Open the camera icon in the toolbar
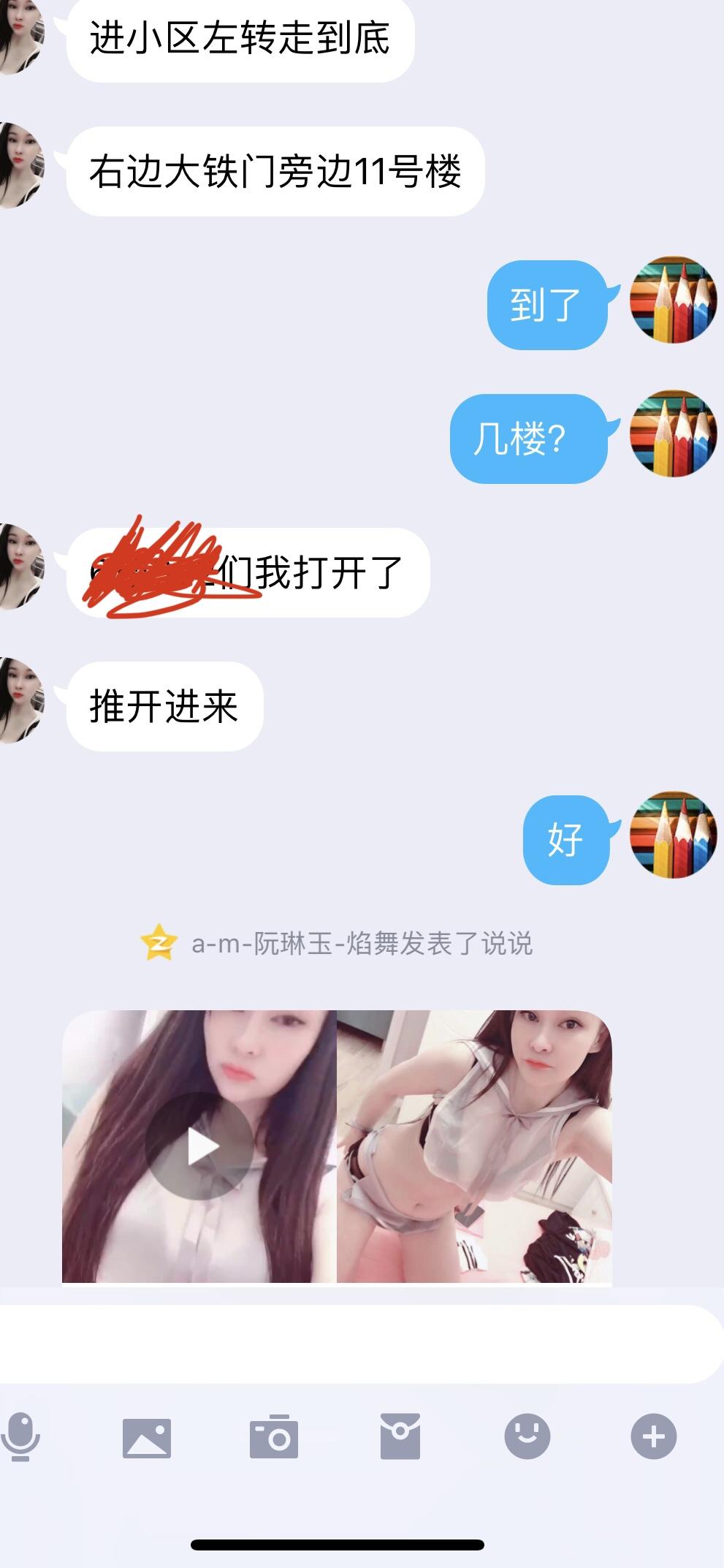724x1568 pixels. pos(274,1437)
